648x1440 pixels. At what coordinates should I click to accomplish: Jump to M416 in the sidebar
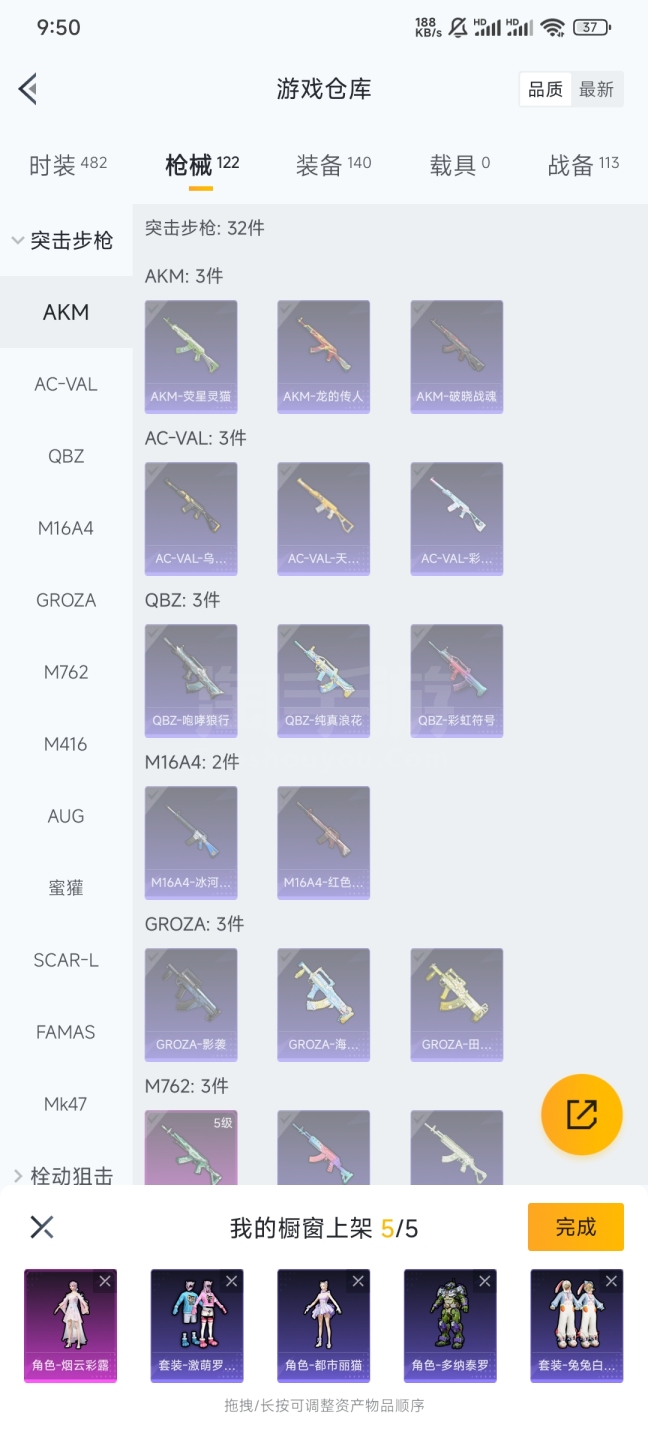click(x=66, y=744)
